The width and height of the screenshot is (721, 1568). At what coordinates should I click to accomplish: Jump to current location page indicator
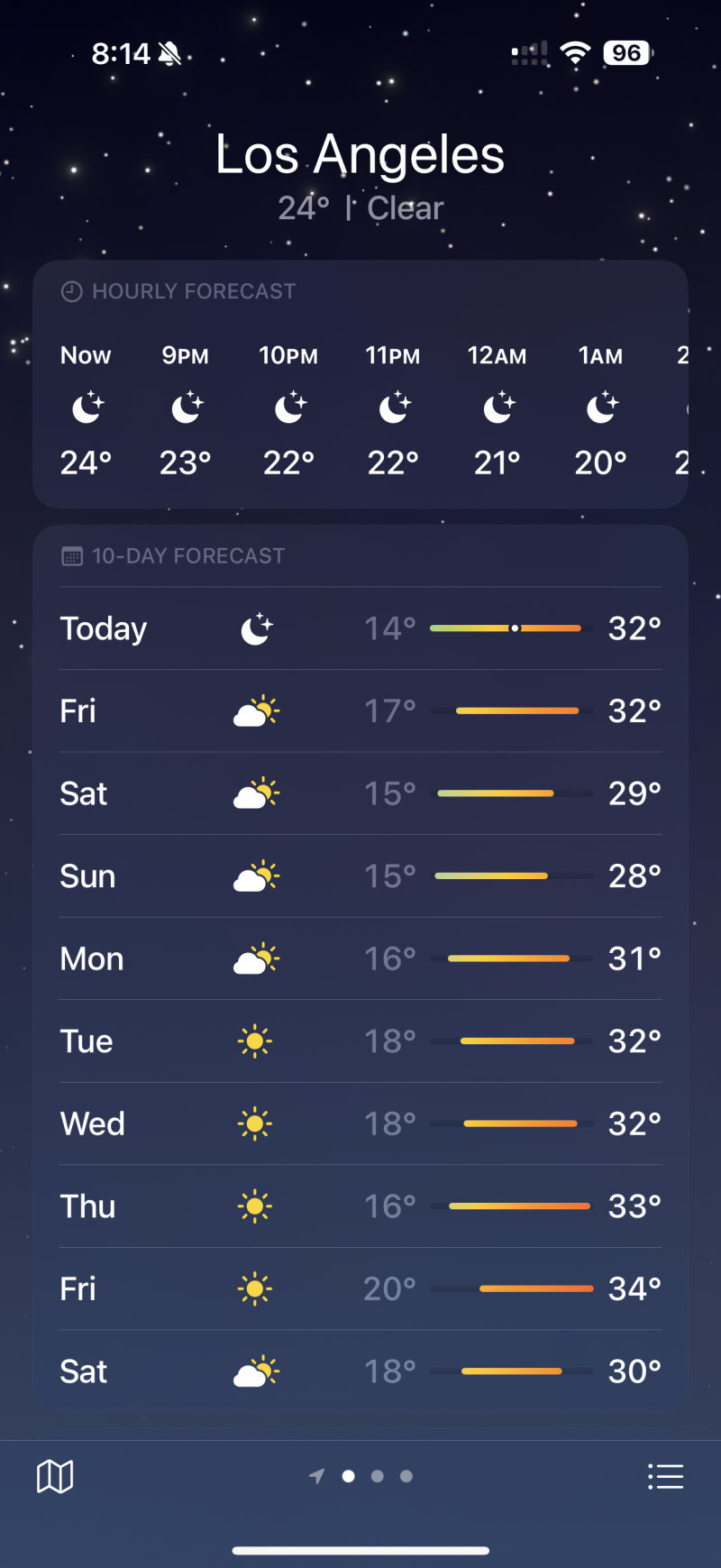click(316, 1476)
